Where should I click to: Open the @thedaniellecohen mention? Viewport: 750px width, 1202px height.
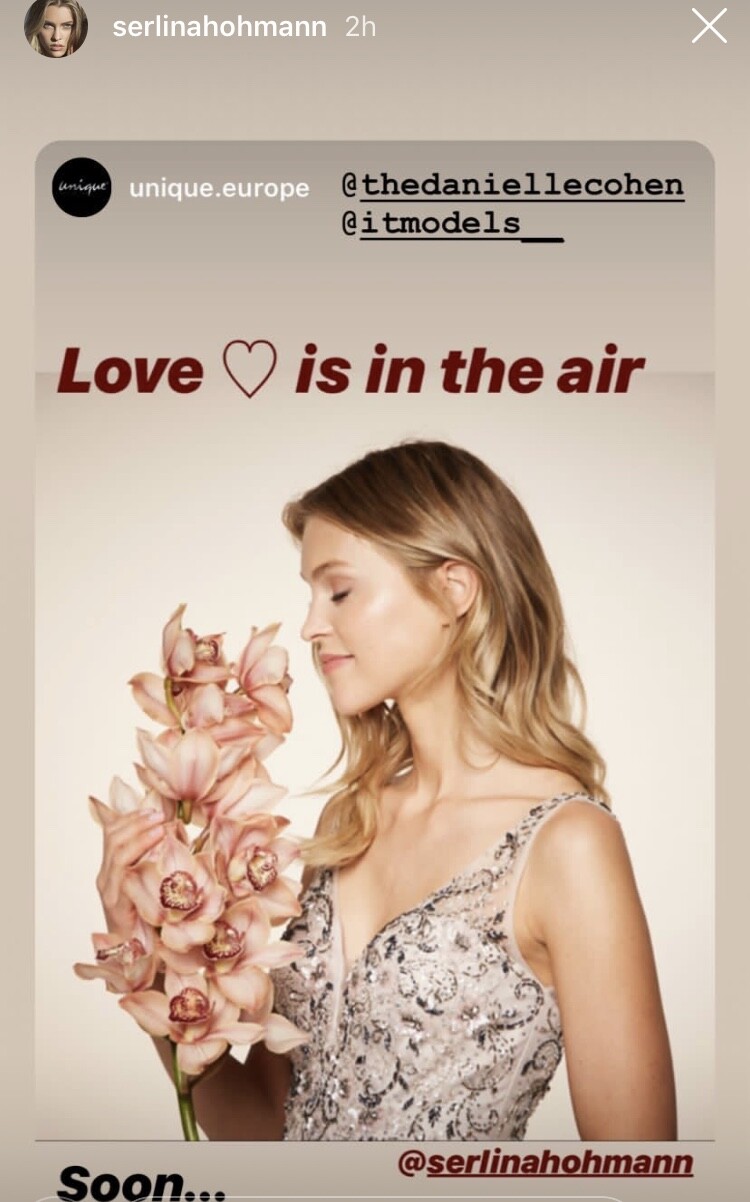coord(512,186)
